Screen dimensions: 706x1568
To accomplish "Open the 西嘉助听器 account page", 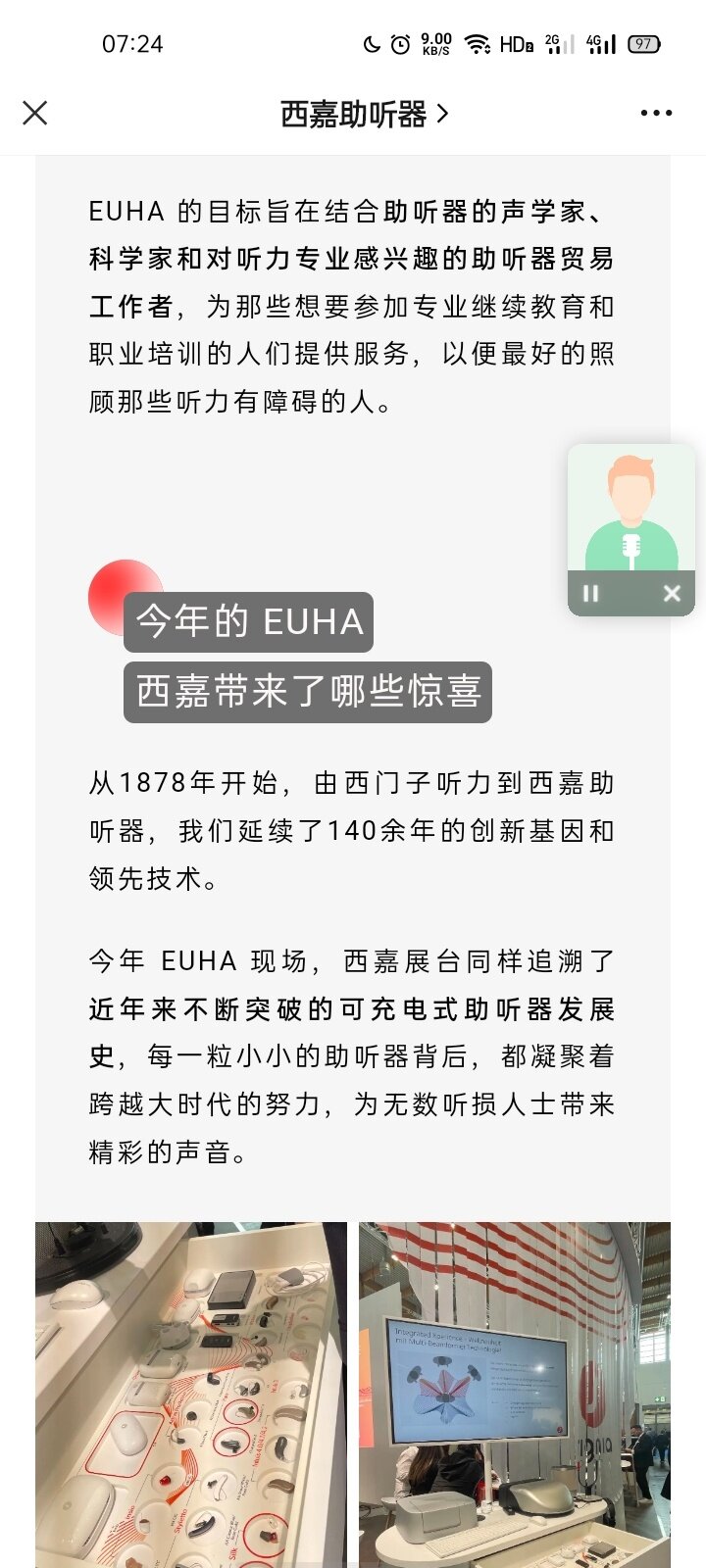I will 363,115.
